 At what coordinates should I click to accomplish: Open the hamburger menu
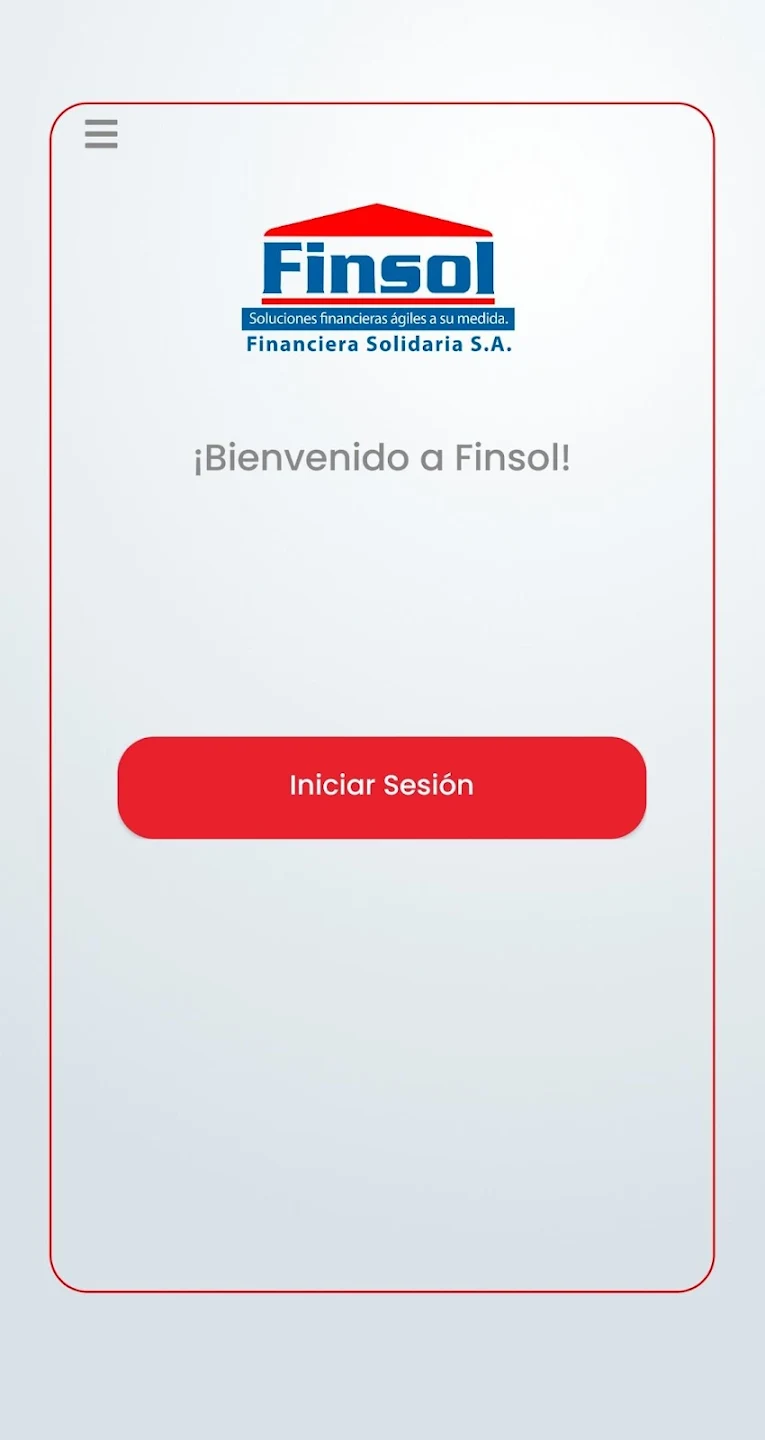pos(101,134)
